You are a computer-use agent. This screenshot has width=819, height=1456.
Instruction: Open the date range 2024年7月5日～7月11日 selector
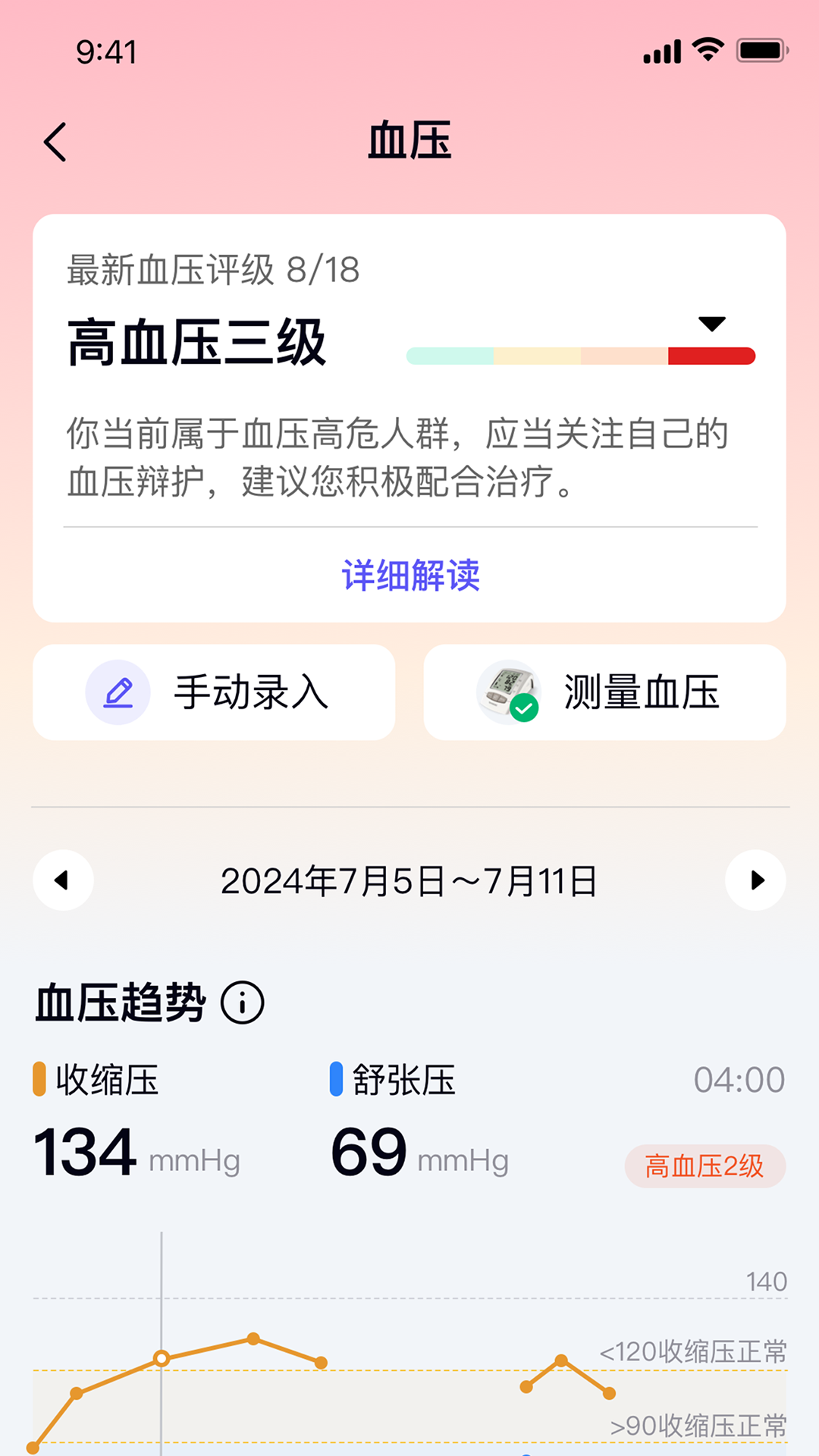click(409, 880)
